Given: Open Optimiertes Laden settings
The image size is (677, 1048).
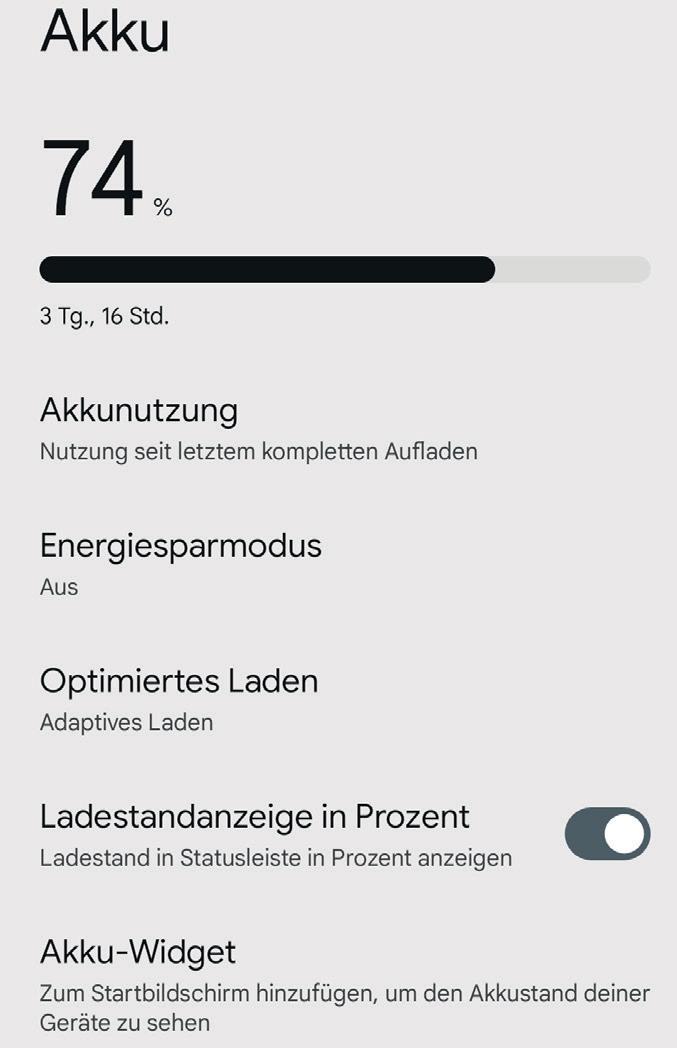Looking at the screenshot, I should [178, 698].
